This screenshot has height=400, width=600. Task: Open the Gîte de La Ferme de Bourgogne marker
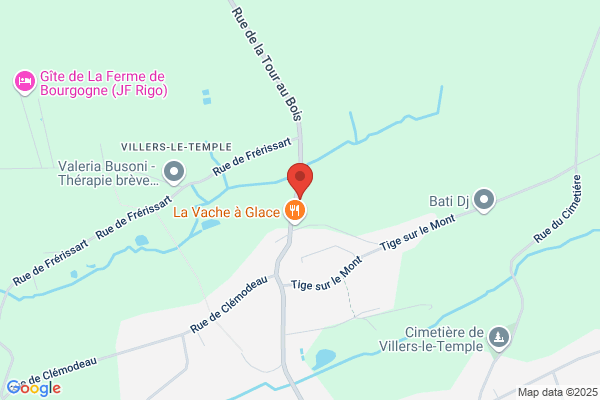point(25,82)
